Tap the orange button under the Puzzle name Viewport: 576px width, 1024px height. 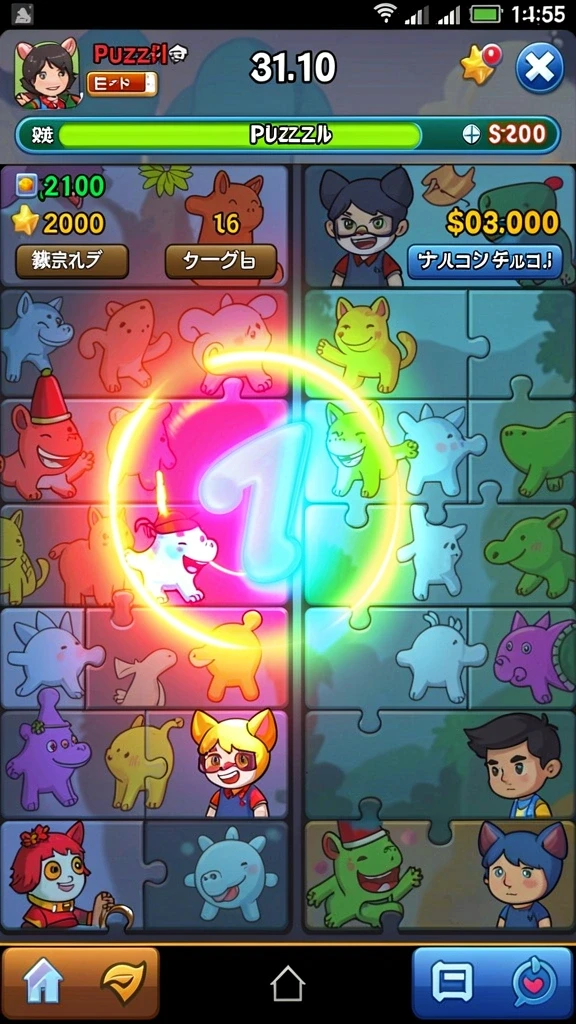click(122, 84)
